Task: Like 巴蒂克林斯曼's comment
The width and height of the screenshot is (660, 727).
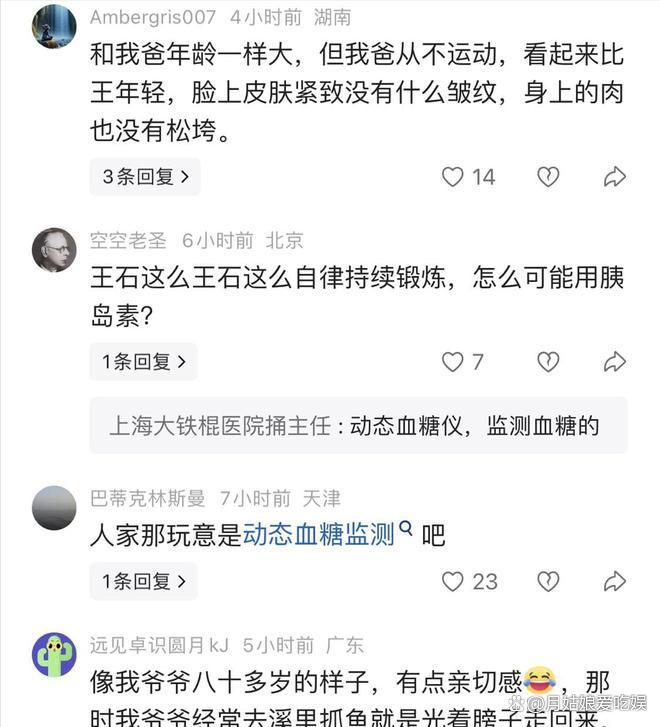Action: 453,581
